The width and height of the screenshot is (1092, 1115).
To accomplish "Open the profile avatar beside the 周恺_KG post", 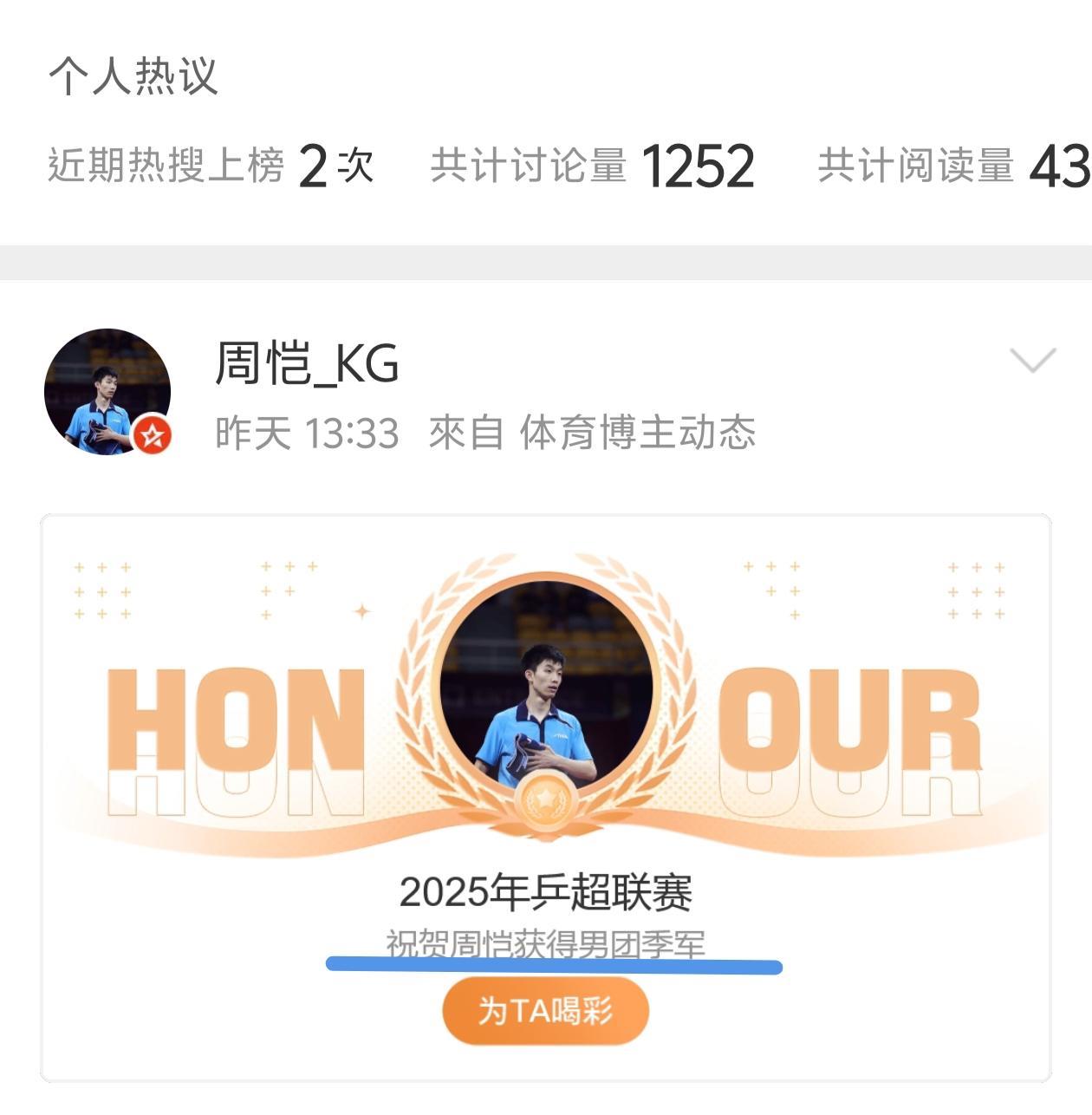I will [107, 392].
